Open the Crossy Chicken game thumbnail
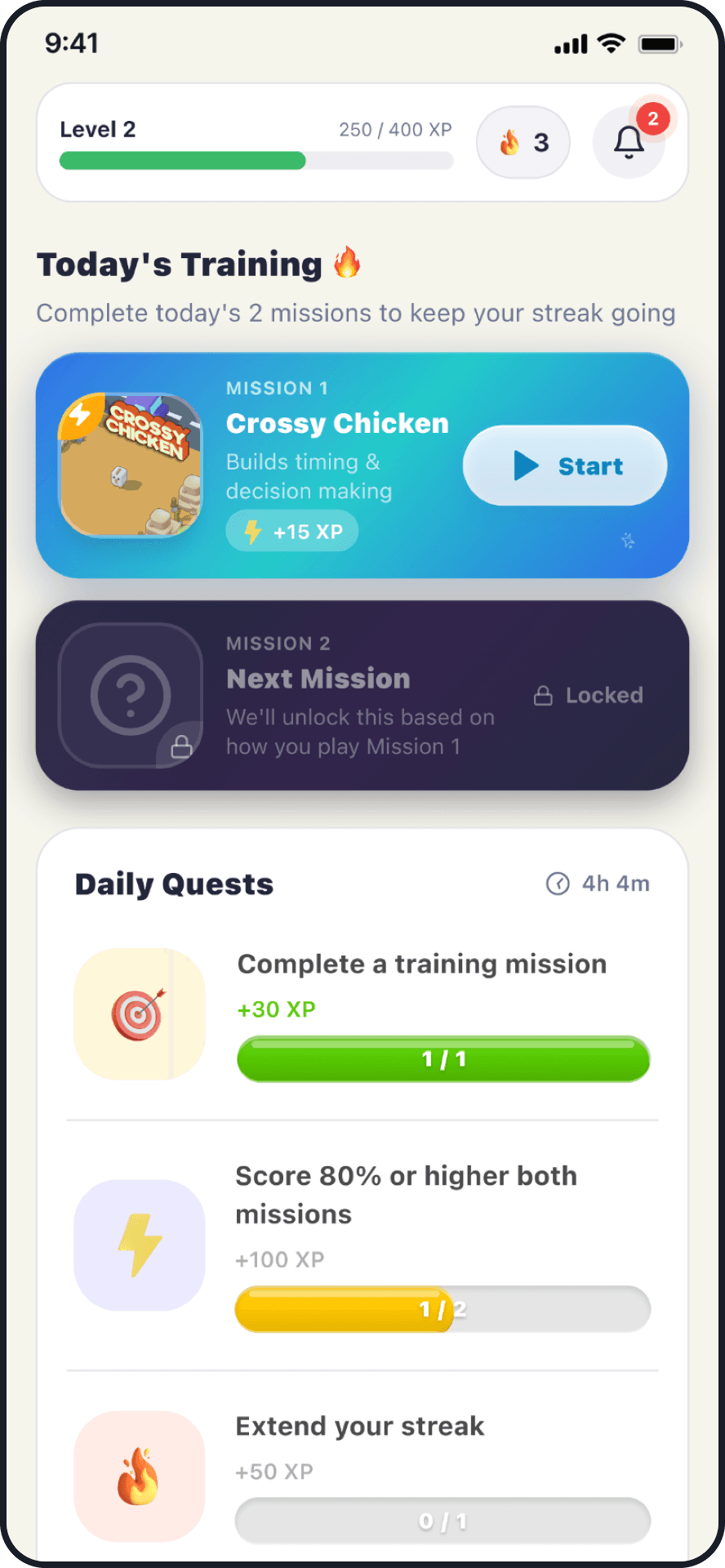The height and width of the screenshot is (1568, 725). (131, 465)
